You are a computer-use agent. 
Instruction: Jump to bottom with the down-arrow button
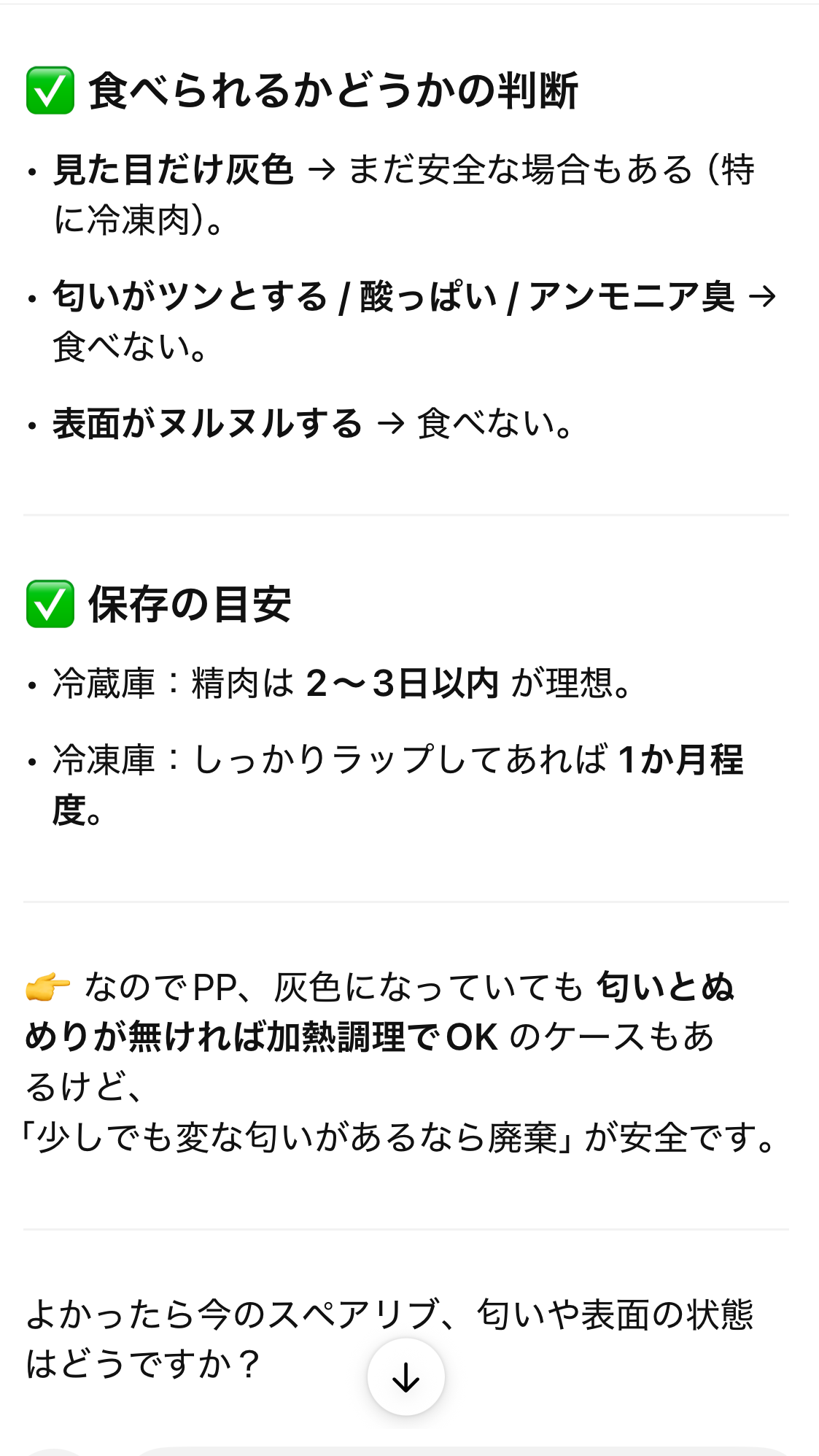405,1376
